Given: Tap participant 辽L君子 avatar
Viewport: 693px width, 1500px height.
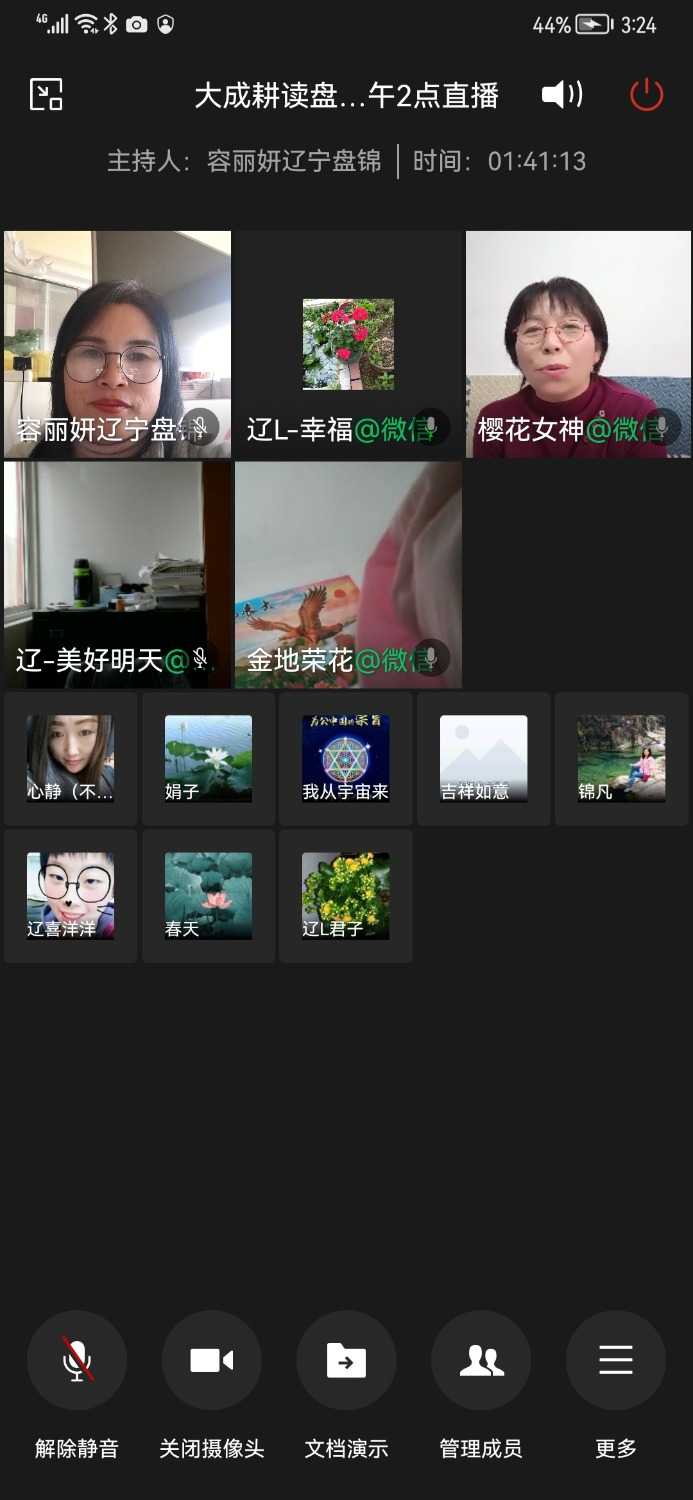Looking at the screenshot, I should pos(346,895).
